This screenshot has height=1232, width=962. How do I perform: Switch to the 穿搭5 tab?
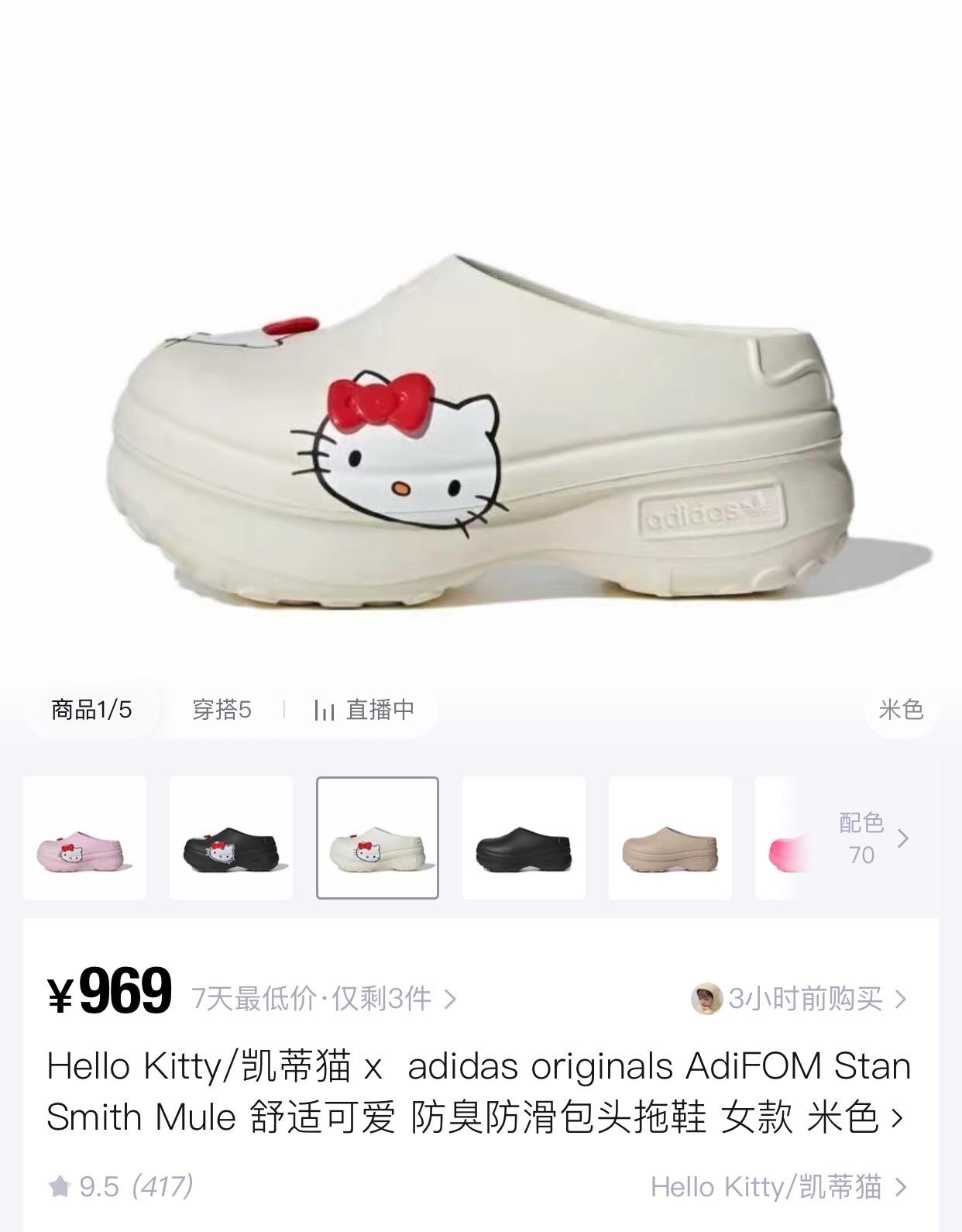point(222,709)
